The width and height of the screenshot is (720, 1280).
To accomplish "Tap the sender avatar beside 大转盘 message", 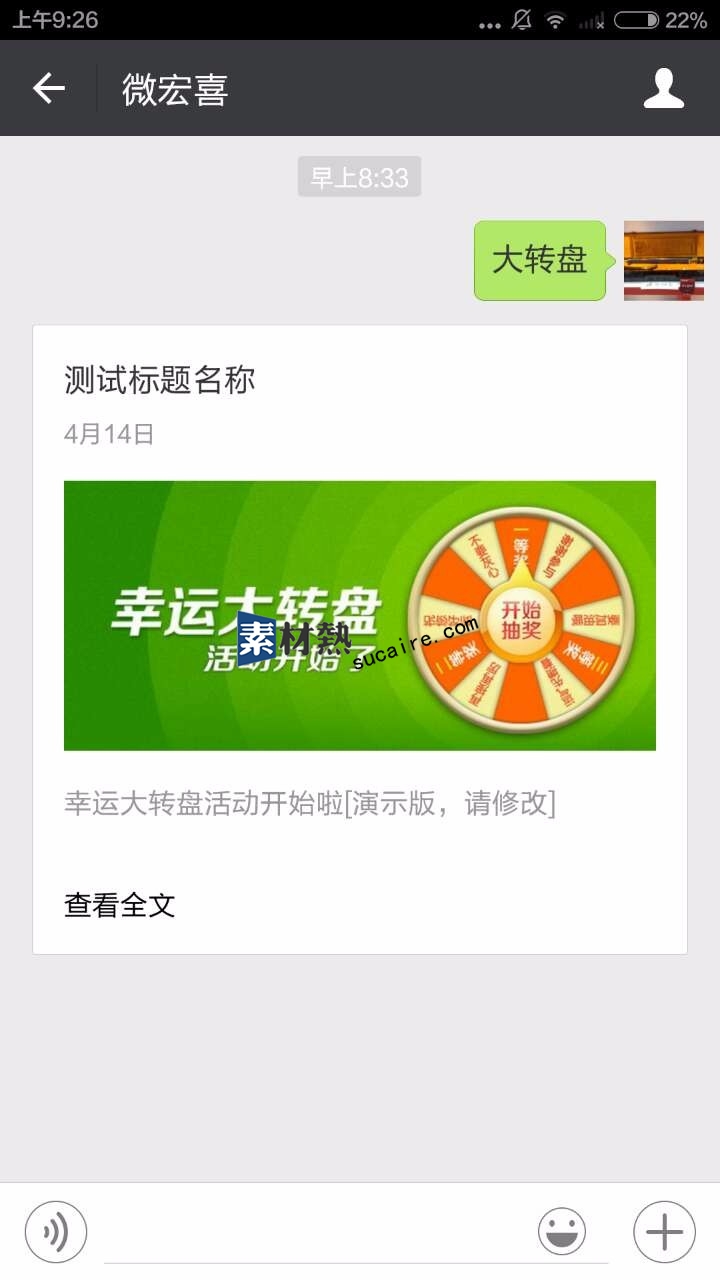I will tap(664, 261).
